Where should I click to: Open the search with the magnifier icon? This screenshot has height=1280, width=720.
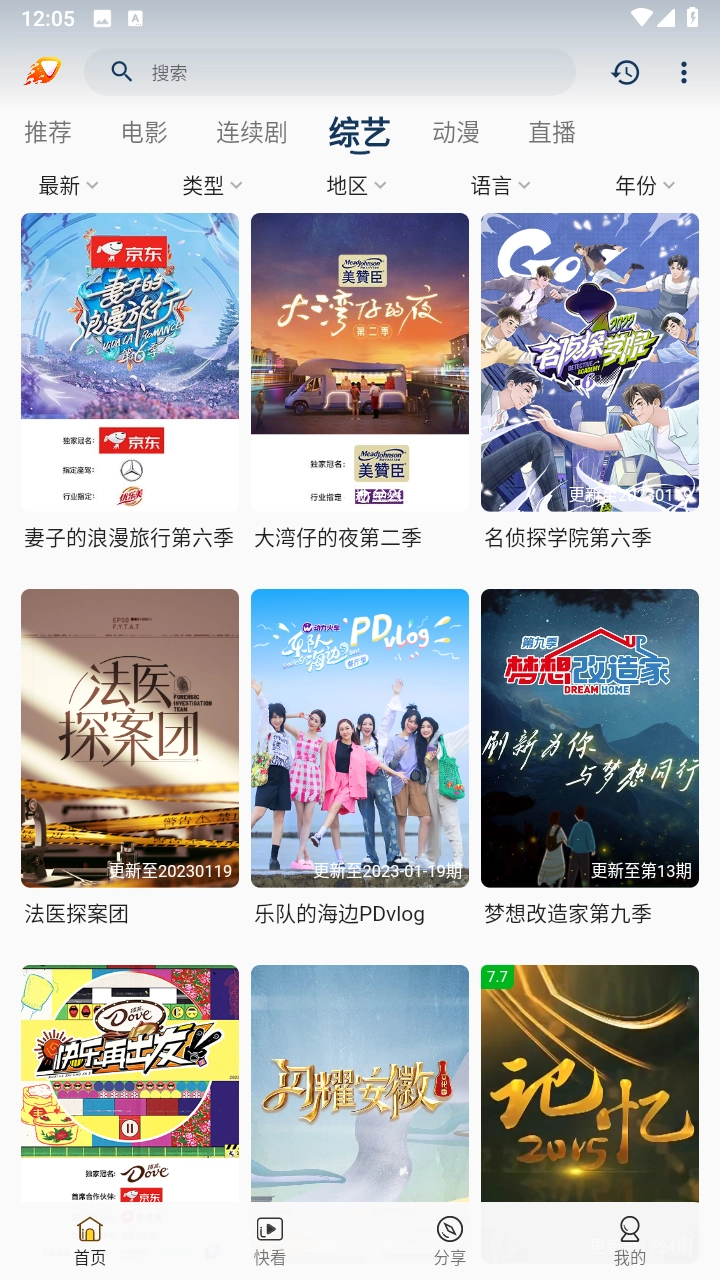120,71
